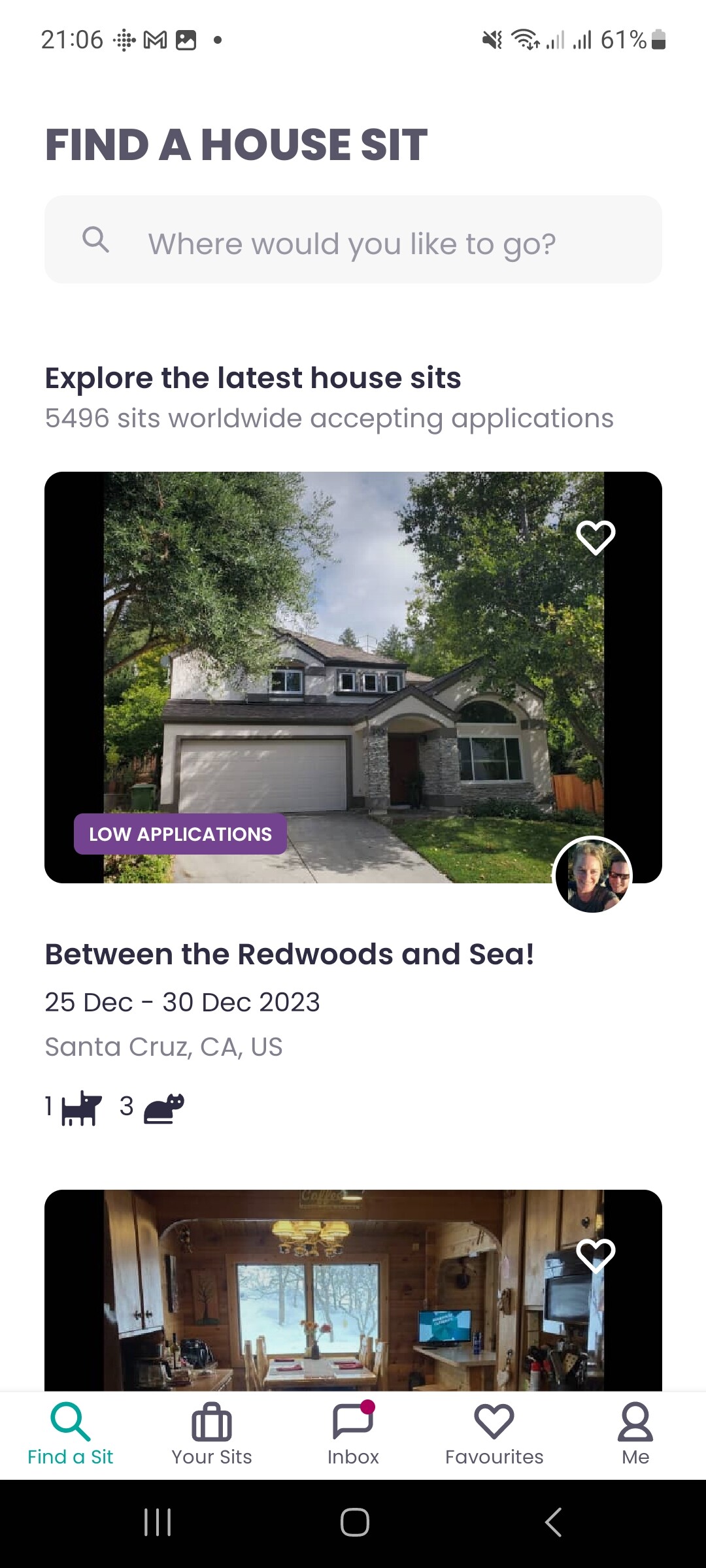Open the wooden cabin kitchen listing photo
The image size is (706, 1568).
click(353, 1290)
